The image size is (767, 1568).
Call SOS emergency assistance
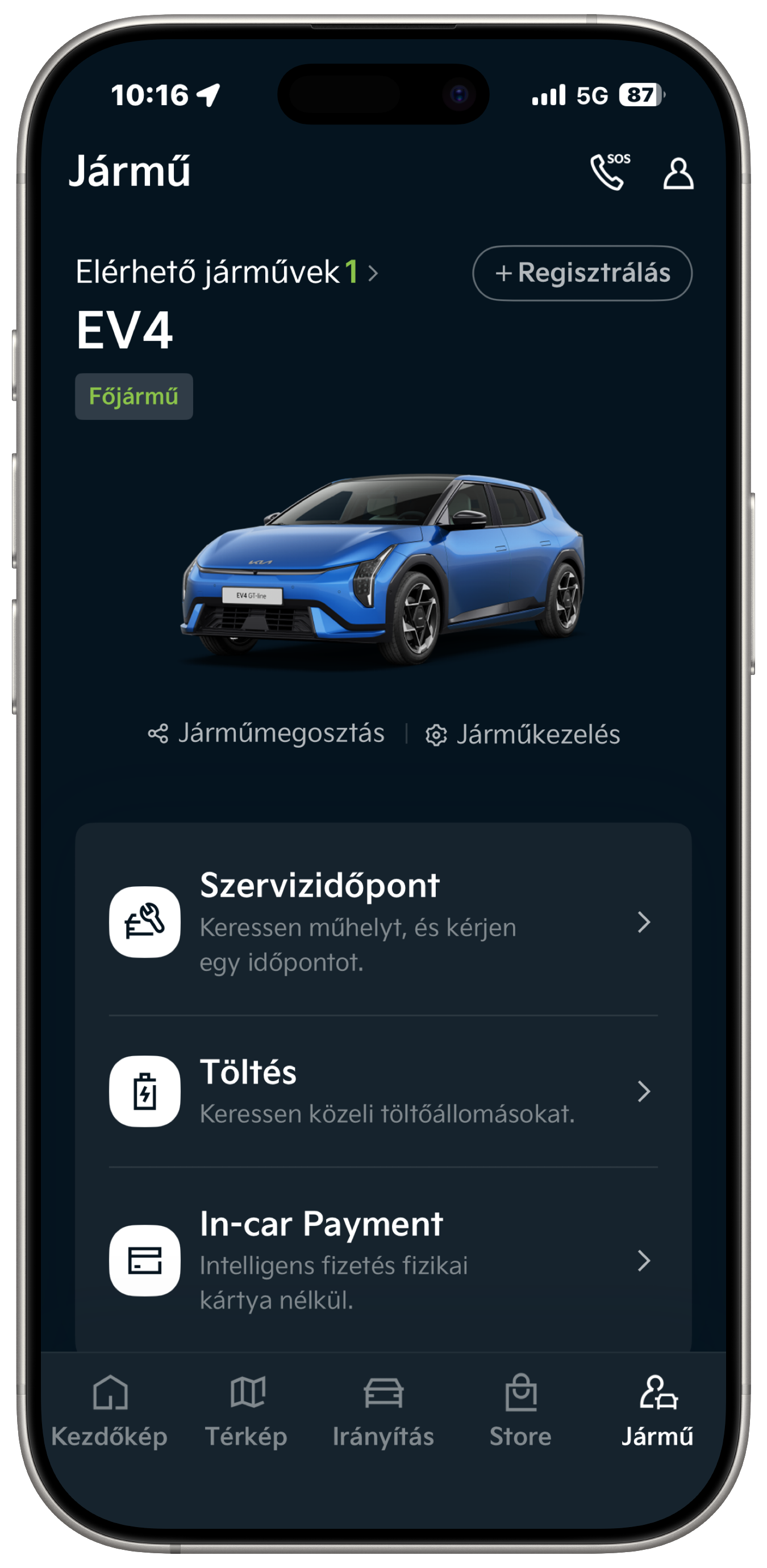point(609,172)
